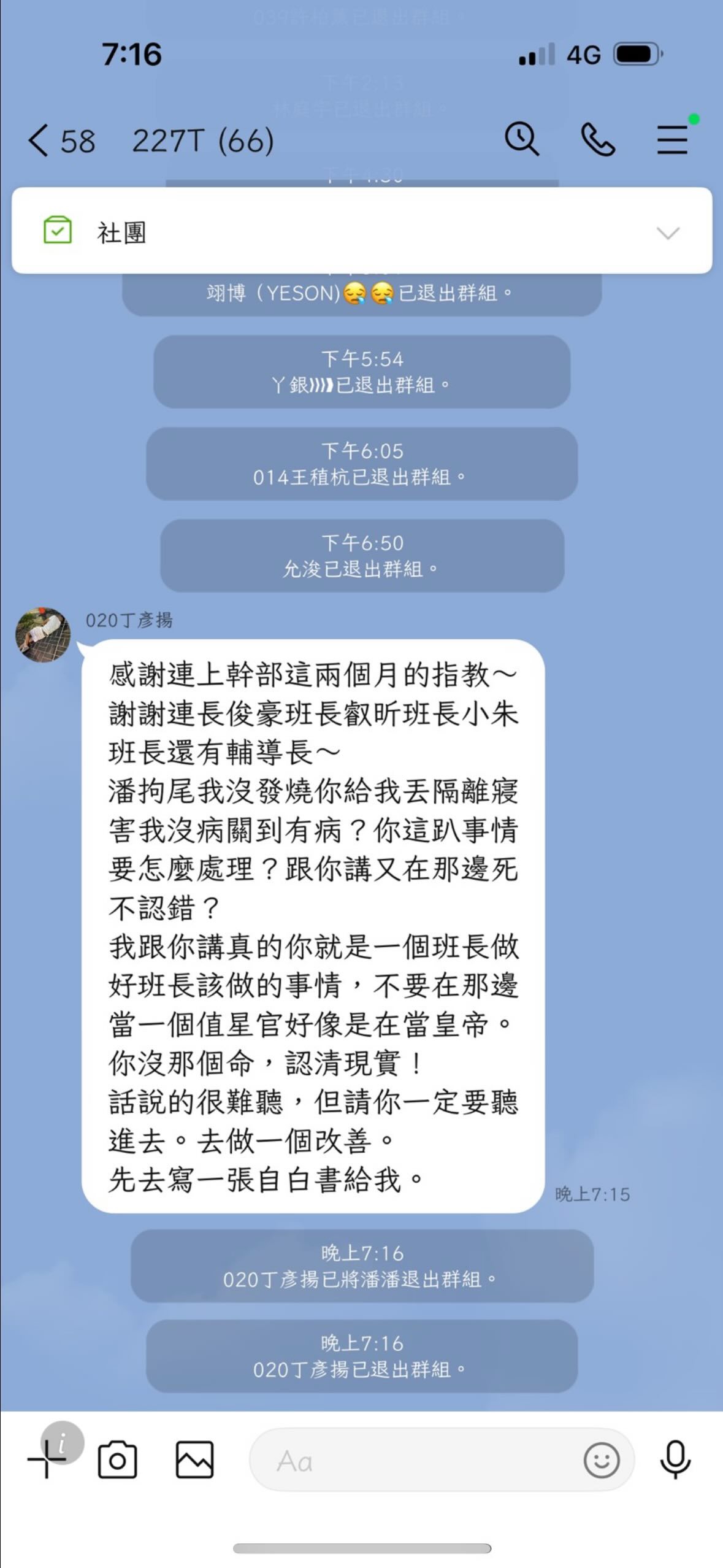Open the plus attachment menu
Image resolution: width=723 pixels, height=1568 pixels.
47,1459
